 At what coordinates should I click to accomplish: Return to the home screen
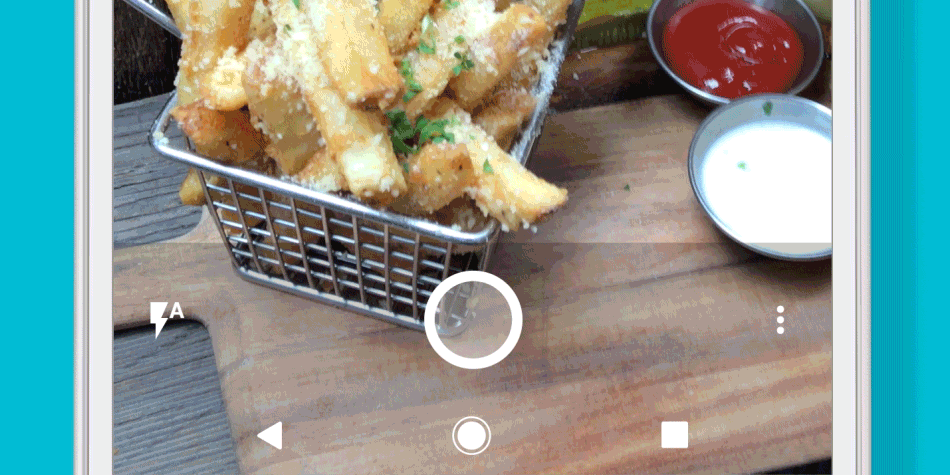click(471, 435)
